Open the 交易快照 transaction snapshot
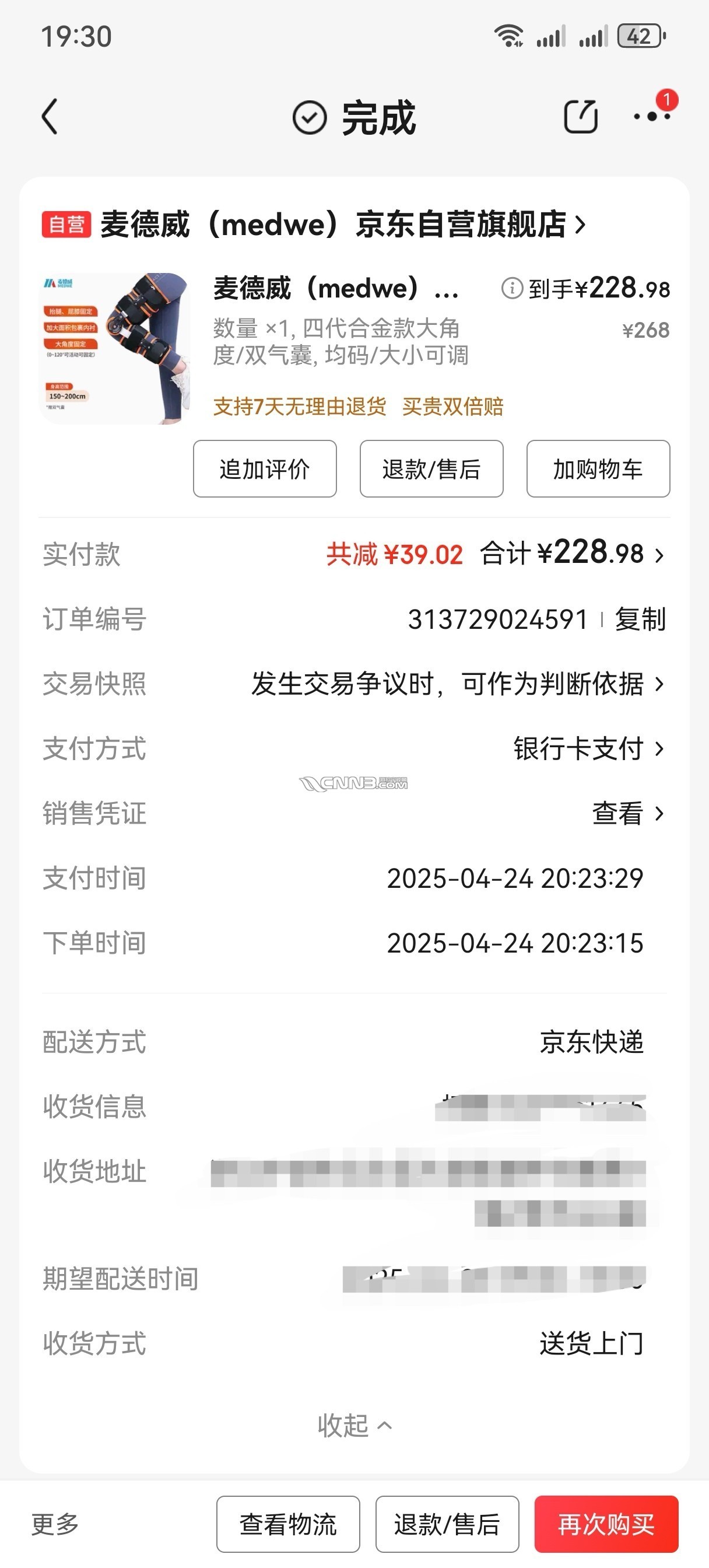Screen dimensions: 709x1568 click(457, 684)
